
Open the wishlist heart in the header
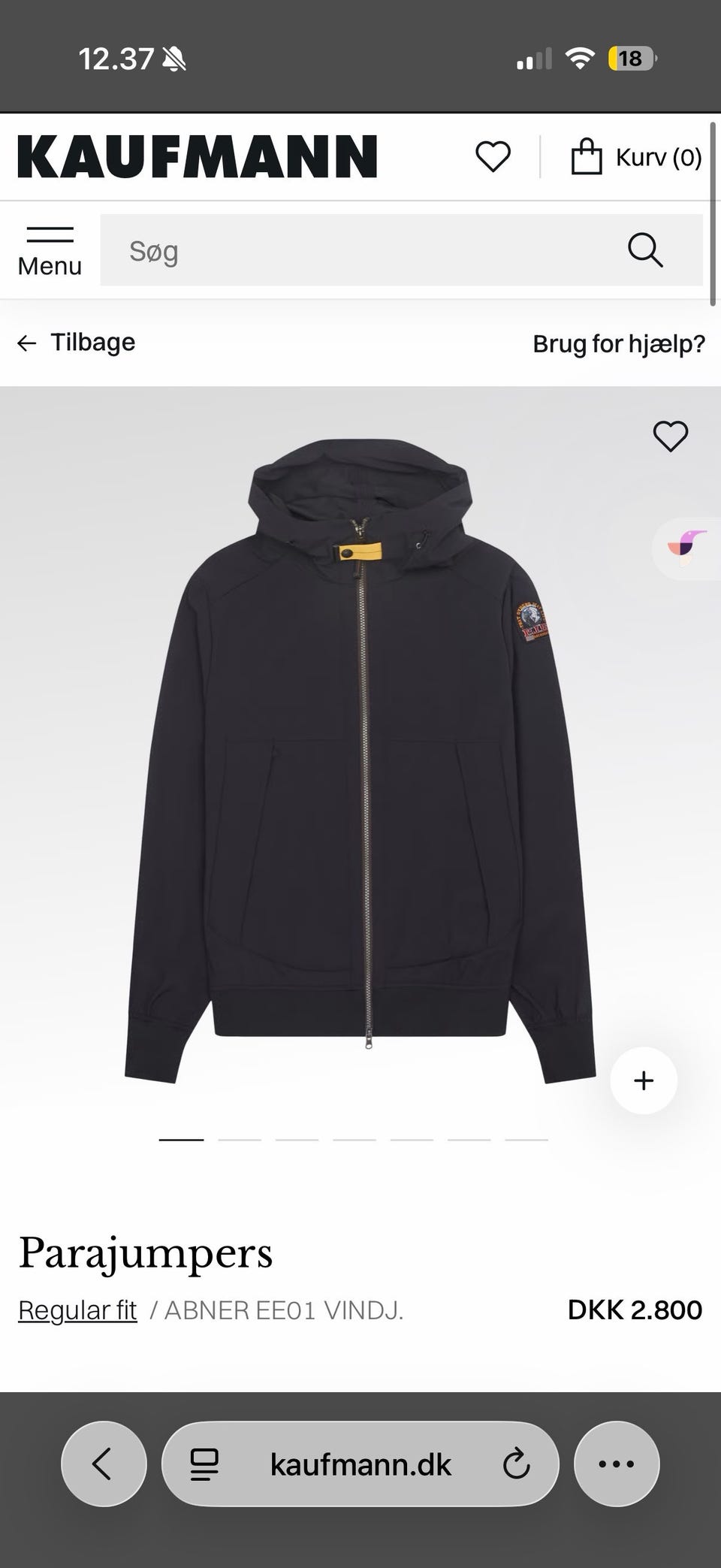[493, 157]
